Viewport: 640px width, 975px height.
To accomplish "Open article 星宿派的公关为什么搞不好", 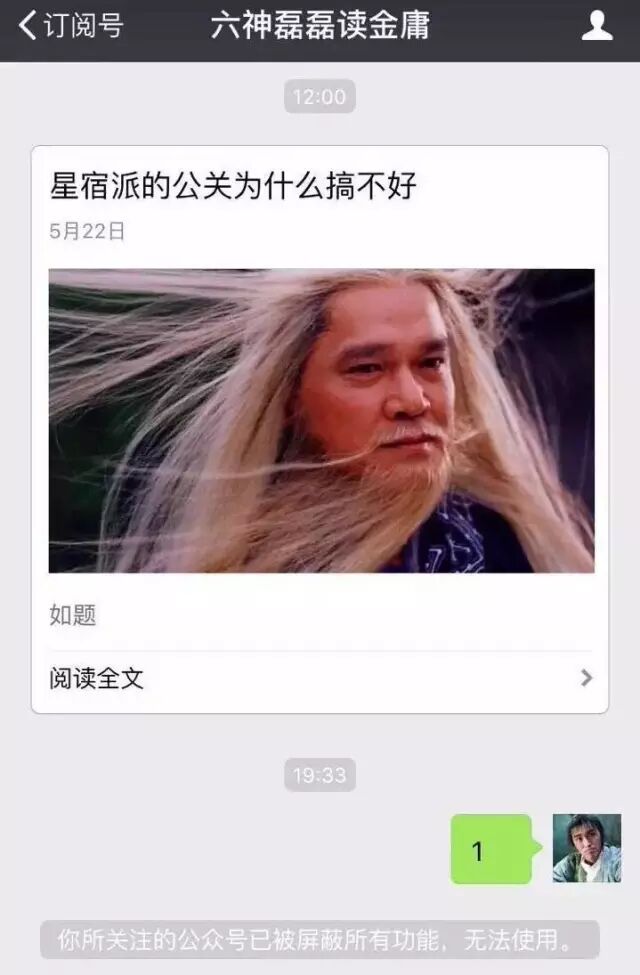I will 233,186.
